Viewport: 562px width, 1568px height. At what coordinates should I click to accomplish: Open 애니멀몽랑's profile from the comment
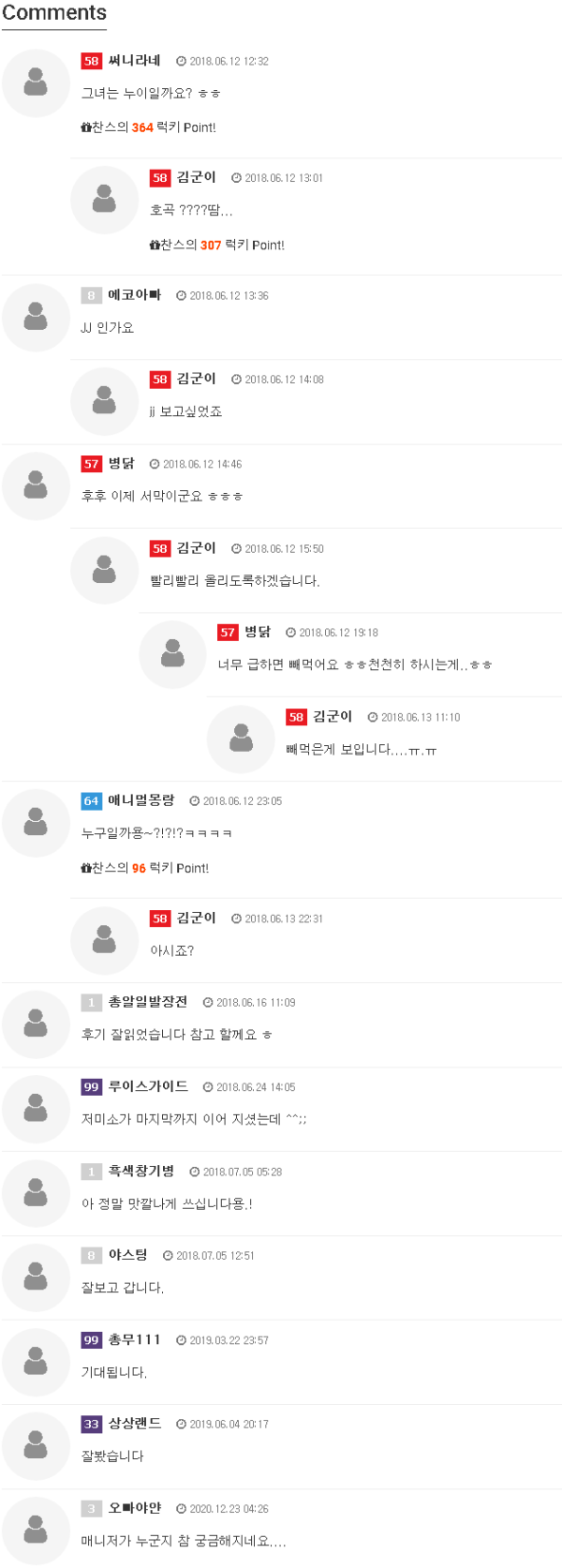(x=140, y=800)
